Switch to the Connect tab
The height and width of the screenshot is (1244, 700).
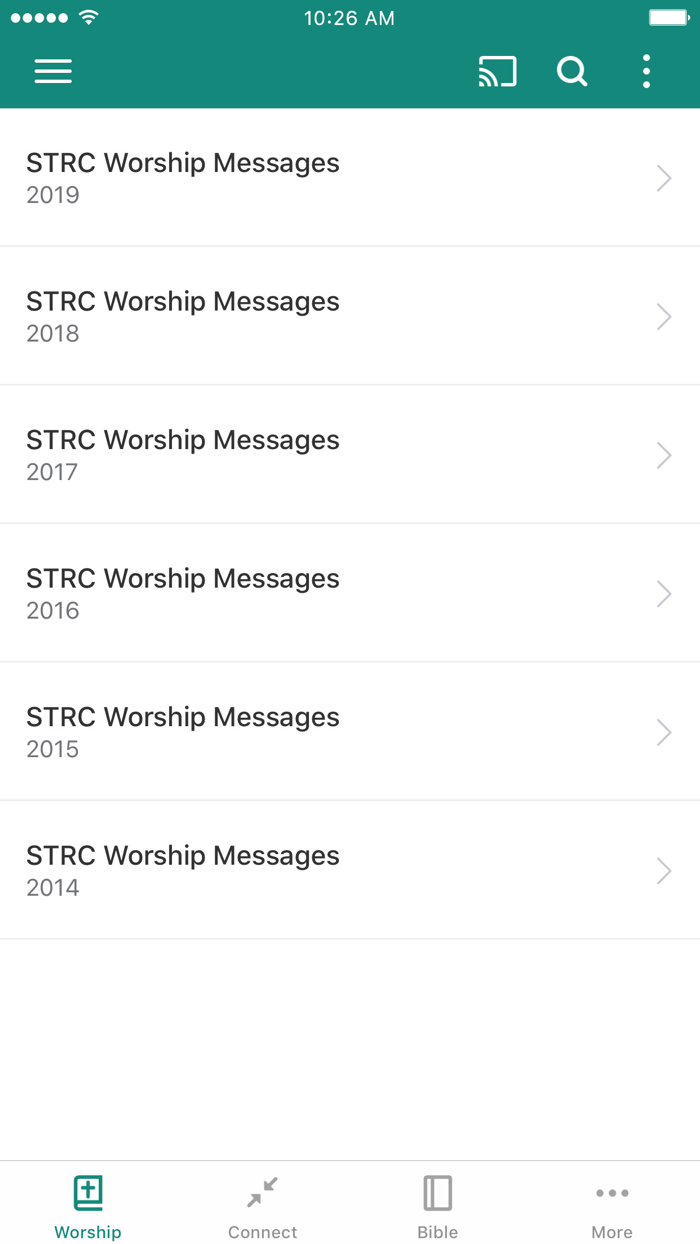point(262,1205)
